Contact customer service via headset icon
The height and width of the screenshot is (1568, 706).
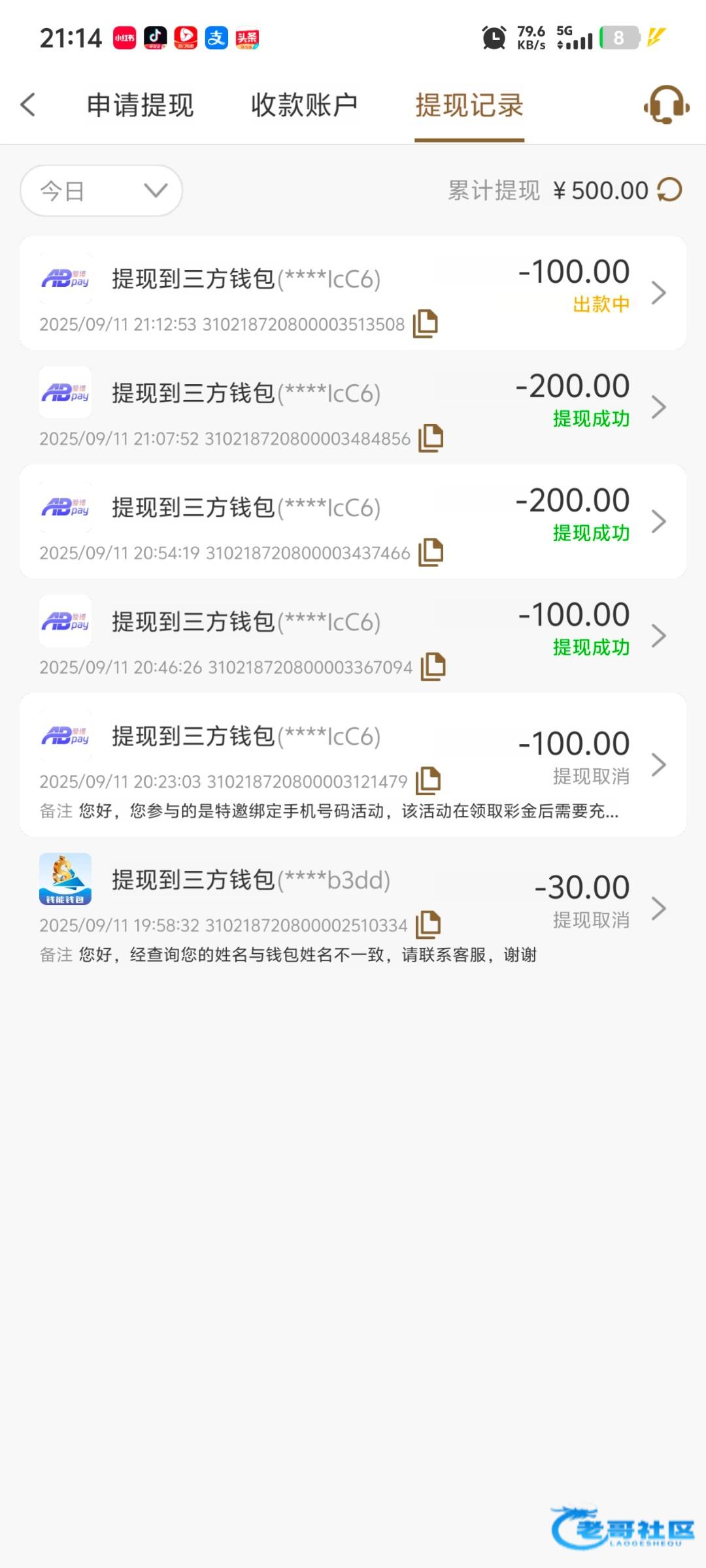(666, 105)
